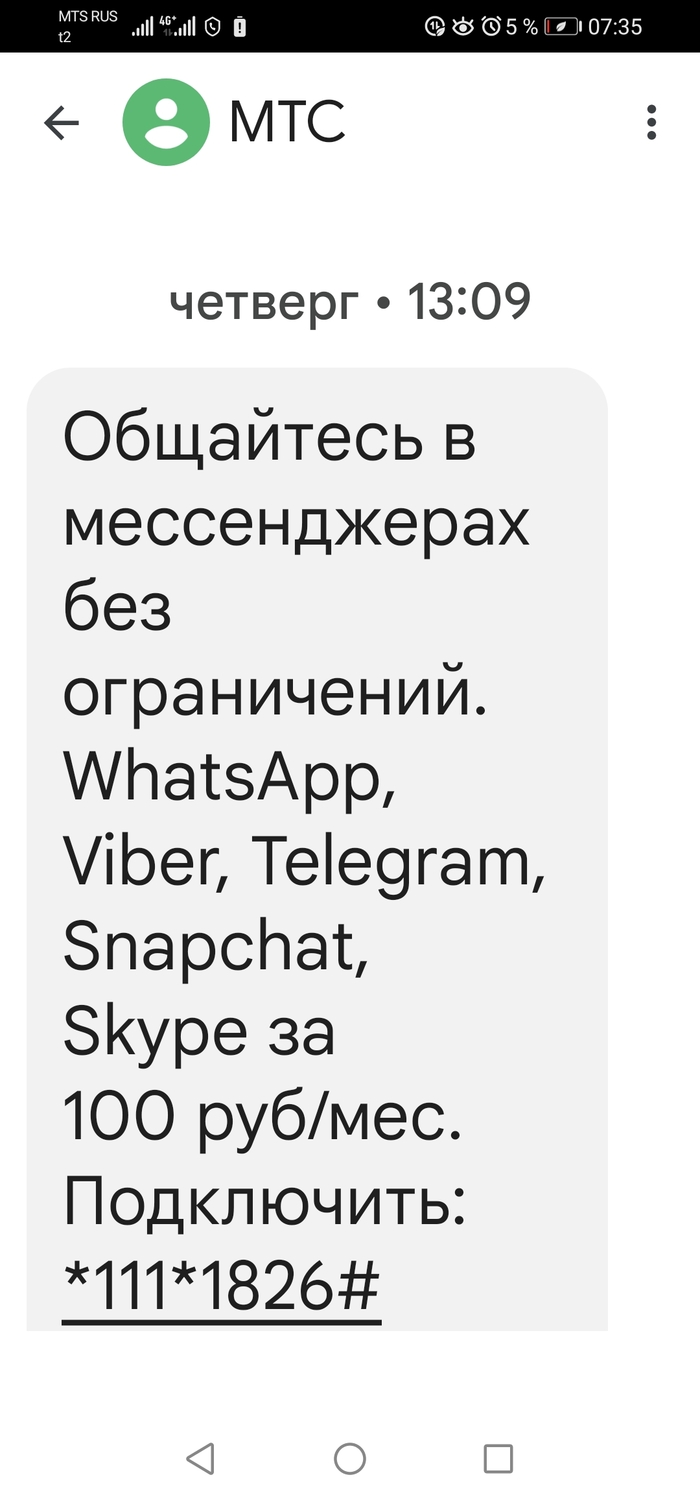Go to the home screen
This screenshot has height=1499, width=700.
(x=350, y=1458)
